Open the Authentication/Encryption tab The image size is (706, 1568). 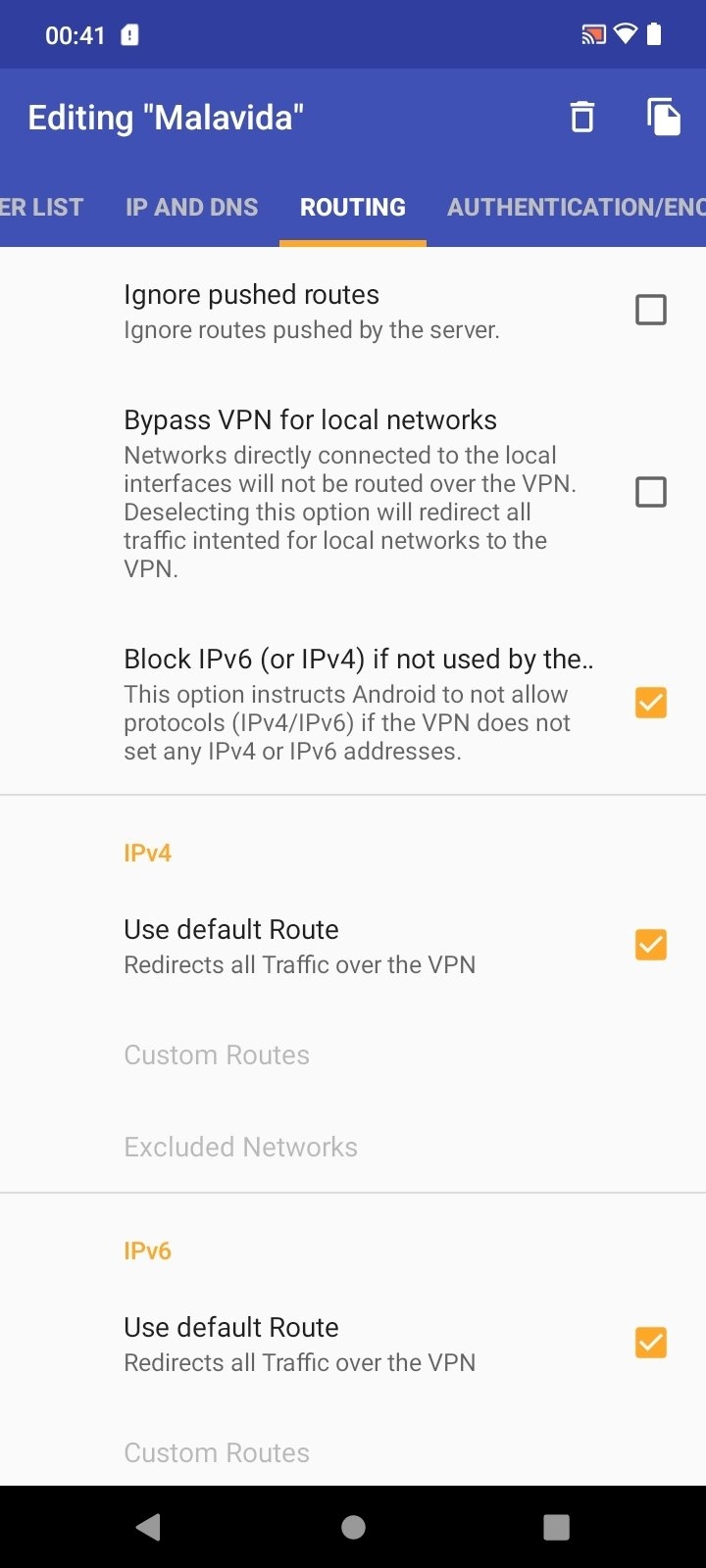(576, 207)
